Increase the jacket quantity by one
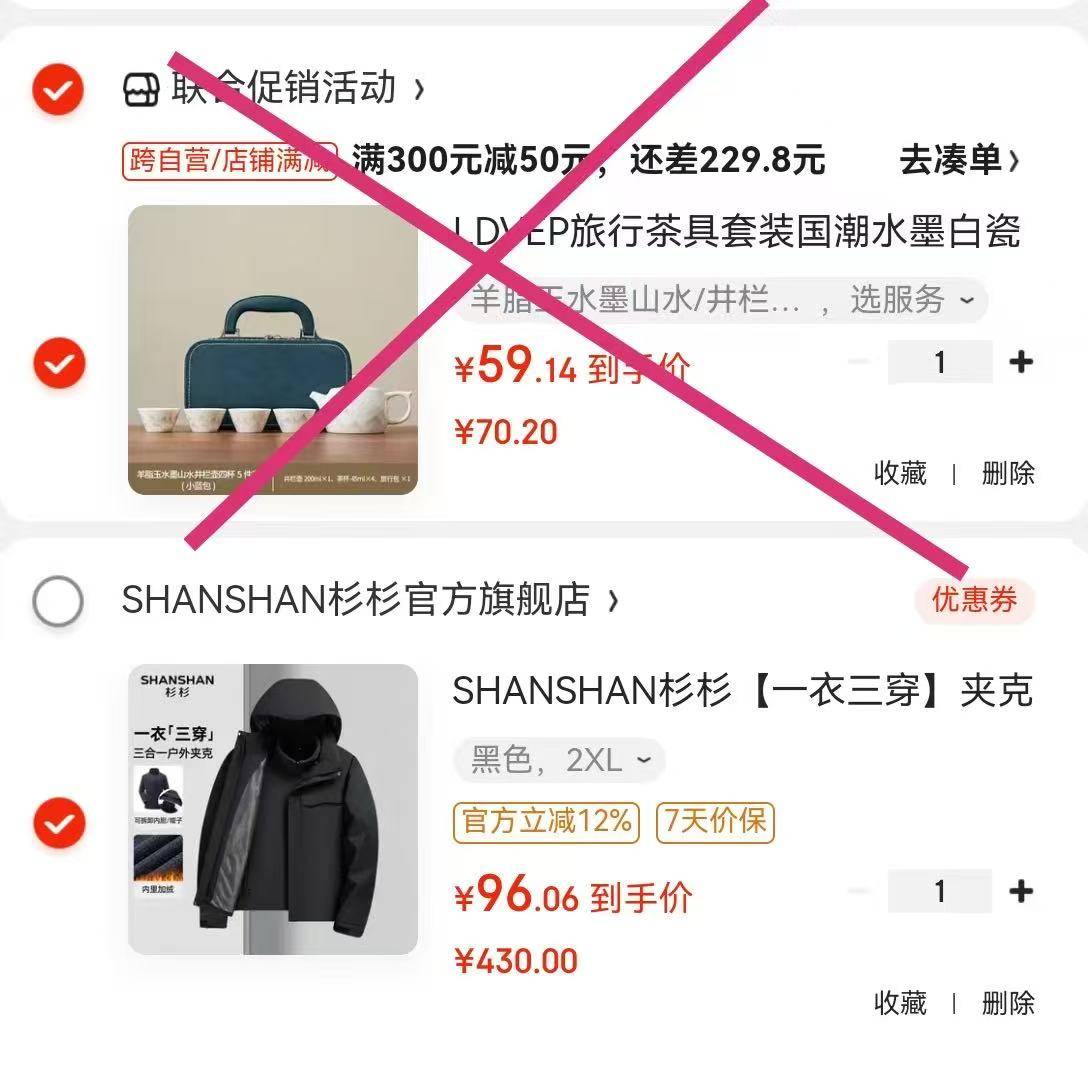The image size is (1088, 1070). [1020, 891]
